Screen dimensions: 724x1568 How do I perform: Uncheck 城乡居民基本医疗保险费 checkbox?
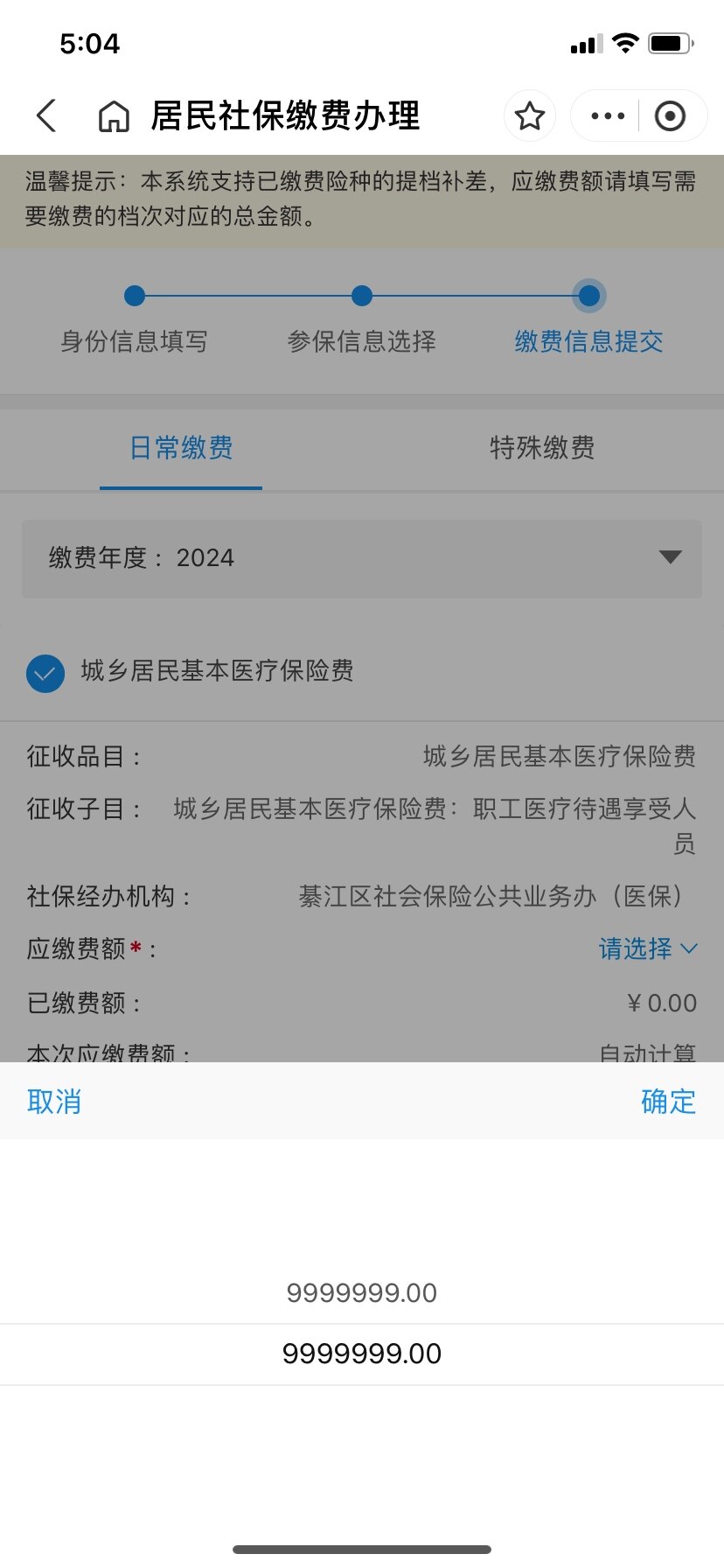click(45, 673)
